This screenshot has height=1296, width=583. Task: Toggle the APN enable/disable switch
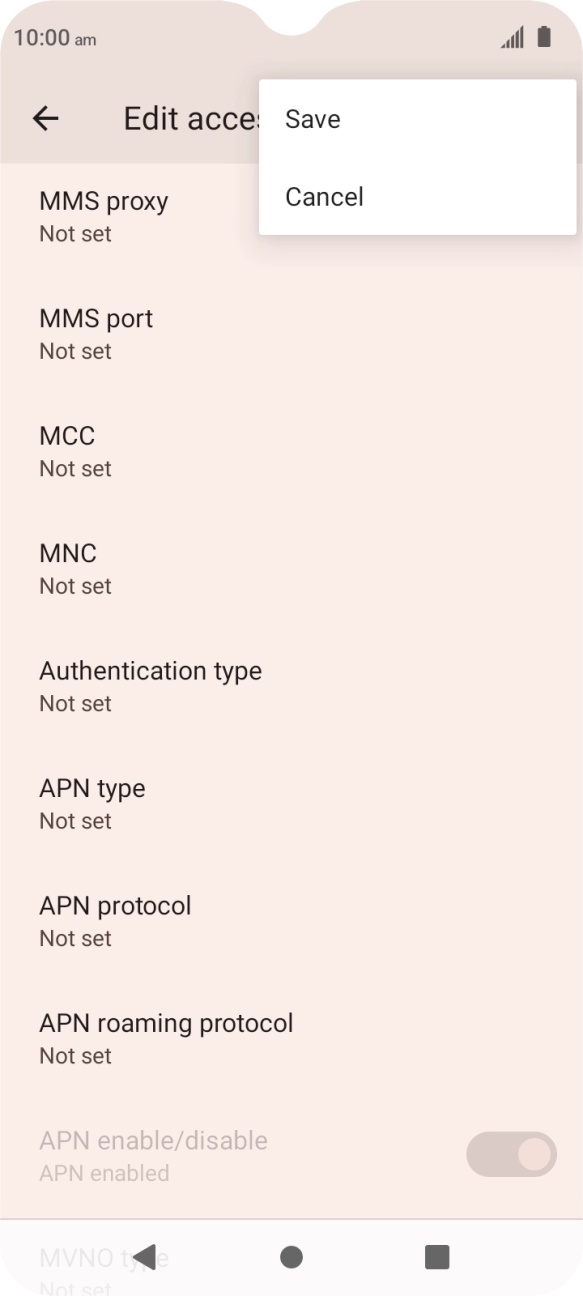511,1155
